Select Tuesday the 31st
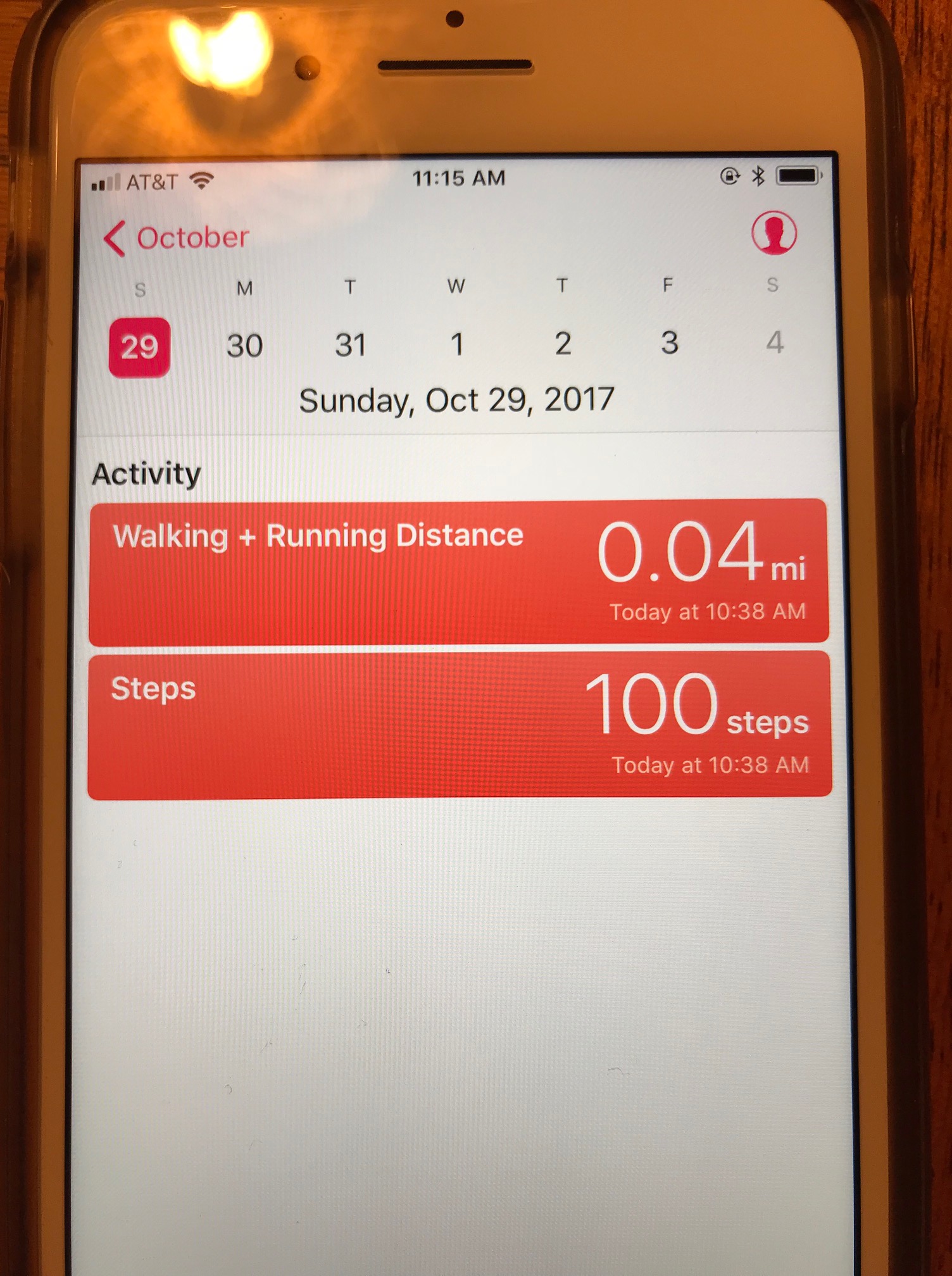This screenshot has height=1276, width=952. [x=350, y=345]
